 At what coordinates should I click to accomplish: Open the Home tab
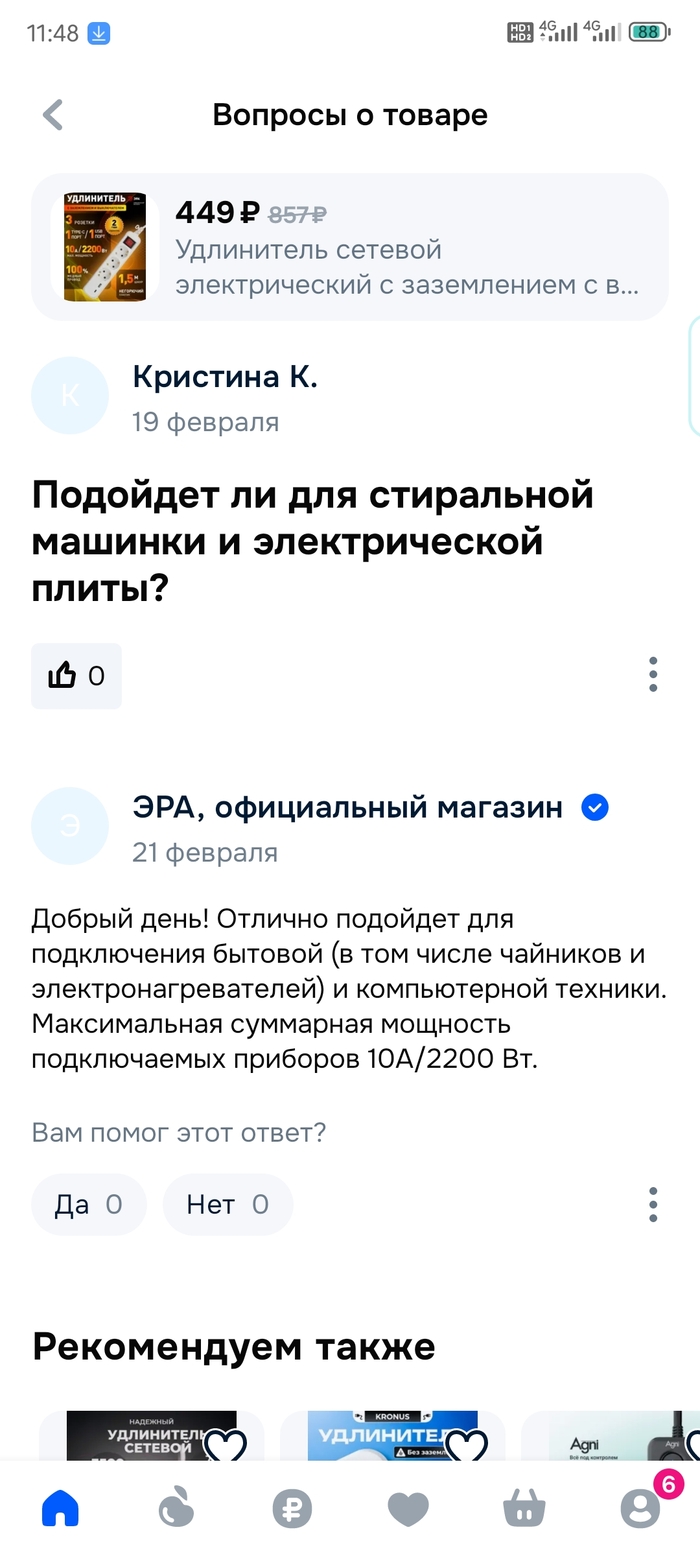point(60,1509)
